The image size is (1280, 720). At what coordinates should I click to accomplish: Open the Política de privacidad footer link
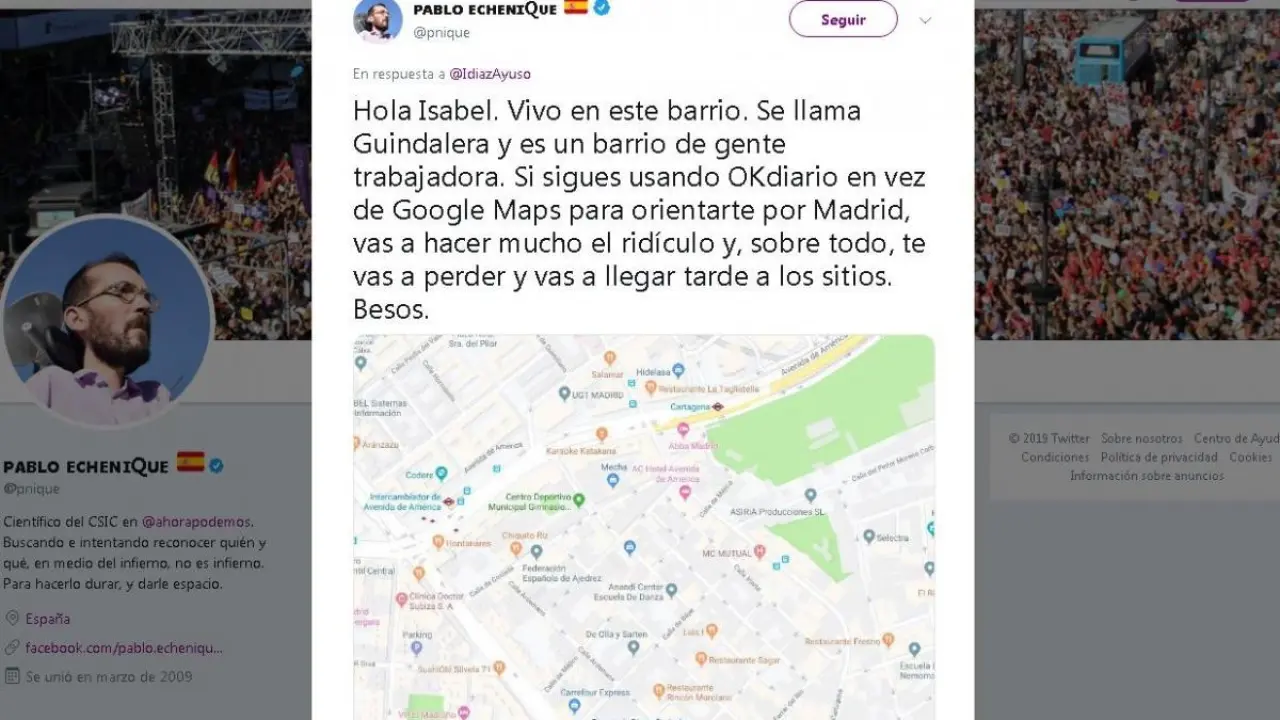pyautogui.click(x=1159, y=457)
